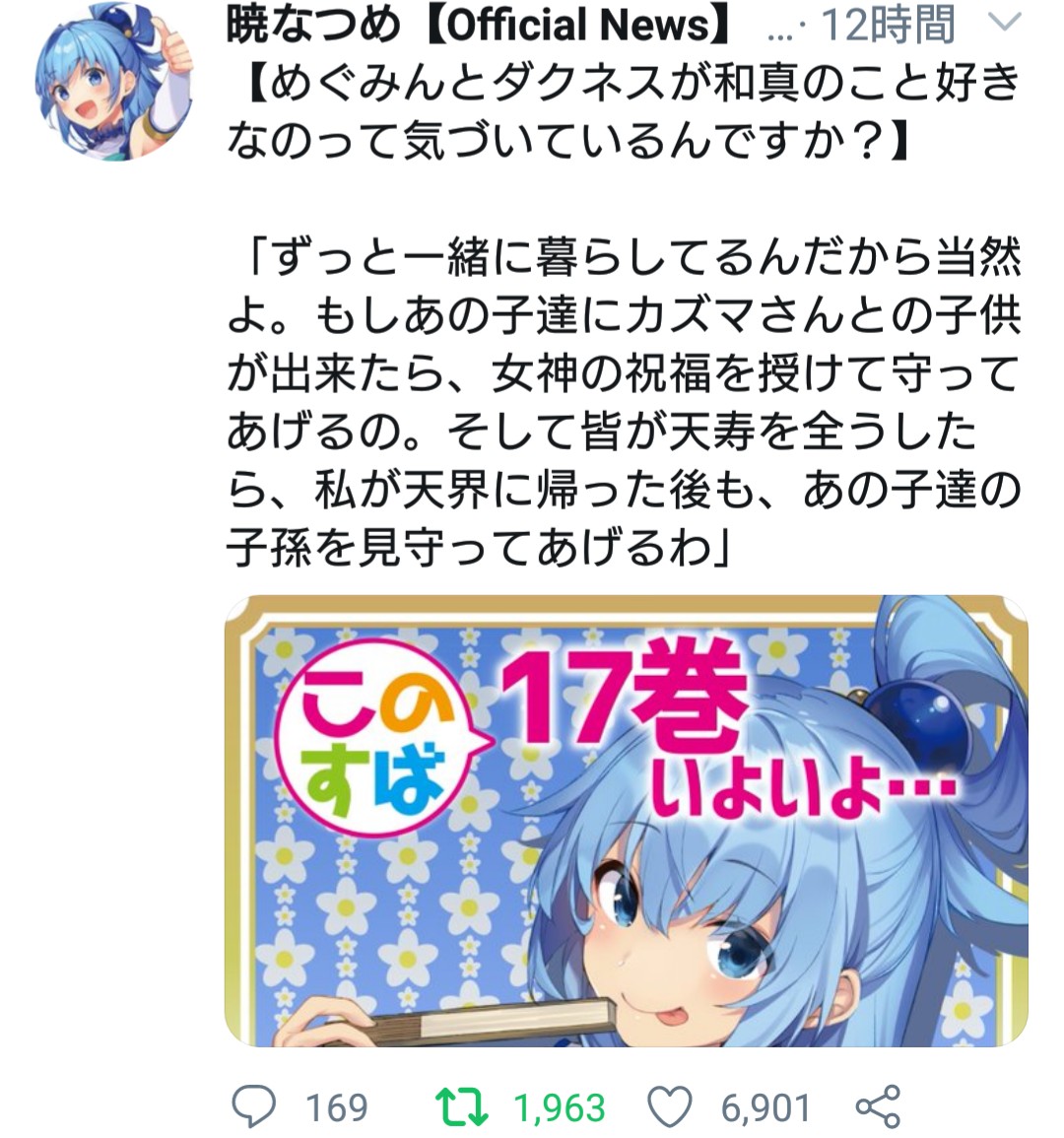Open the このすば 17巻 image
1064x1138 pixels.
click(626, 820)
